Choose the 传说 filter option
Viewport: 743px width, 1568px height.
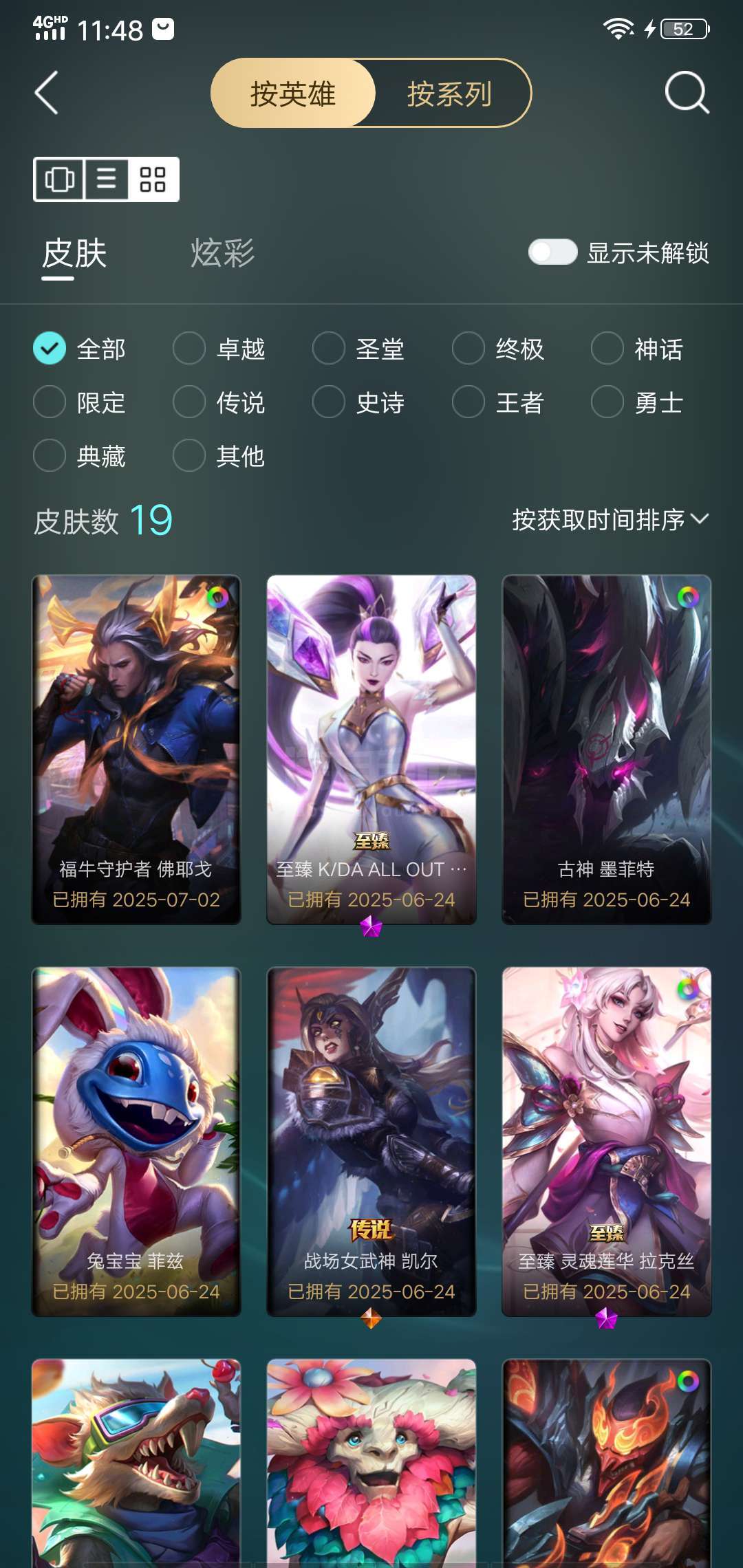219,402
